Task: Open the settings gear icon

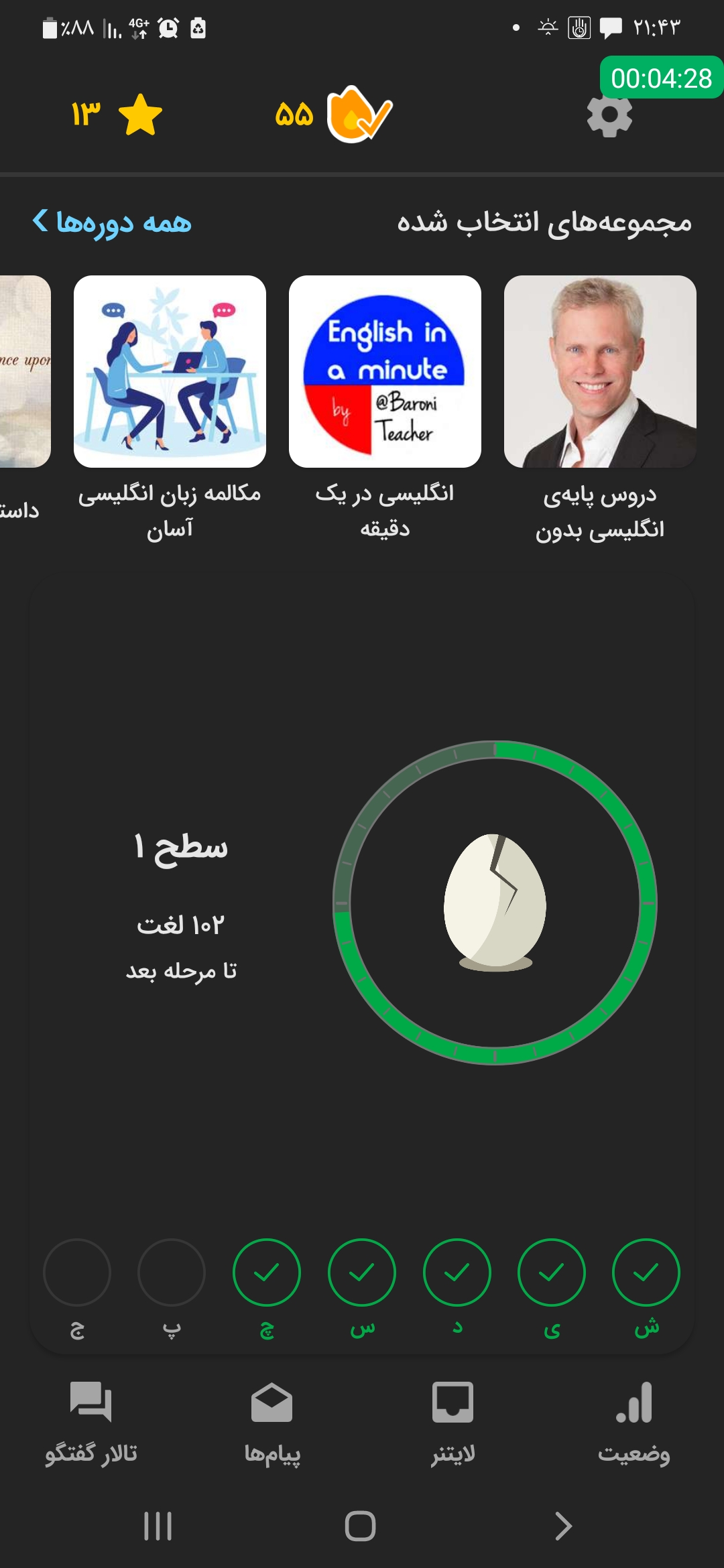Action: 609,115
